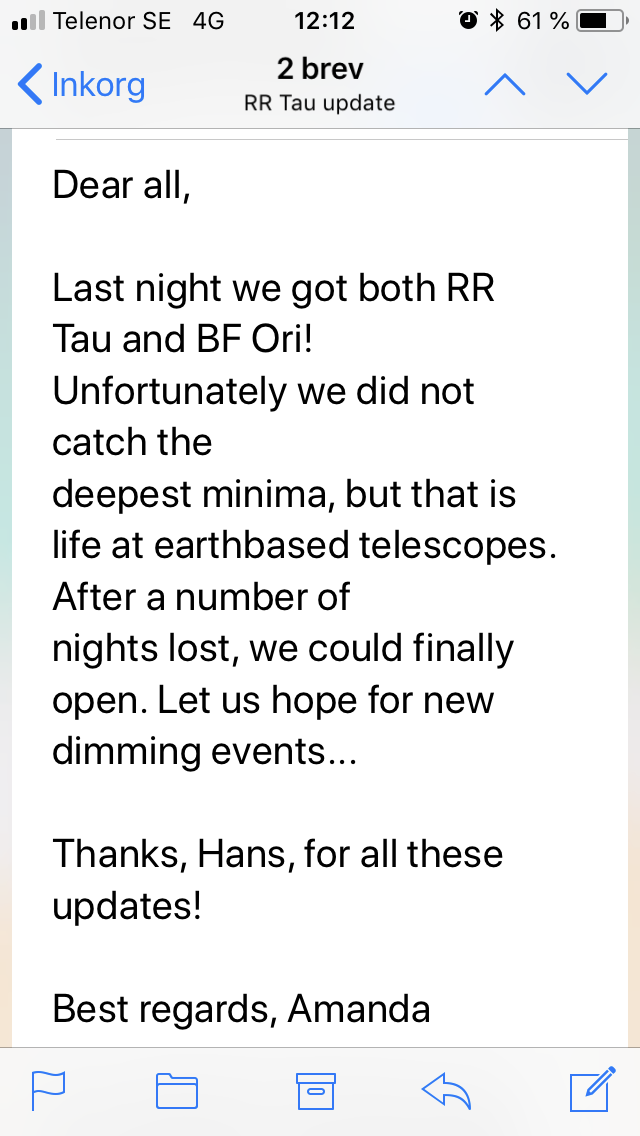Open the reply arrow options
Viewport: 640px width, 1136px height.
coord(446,1091)
